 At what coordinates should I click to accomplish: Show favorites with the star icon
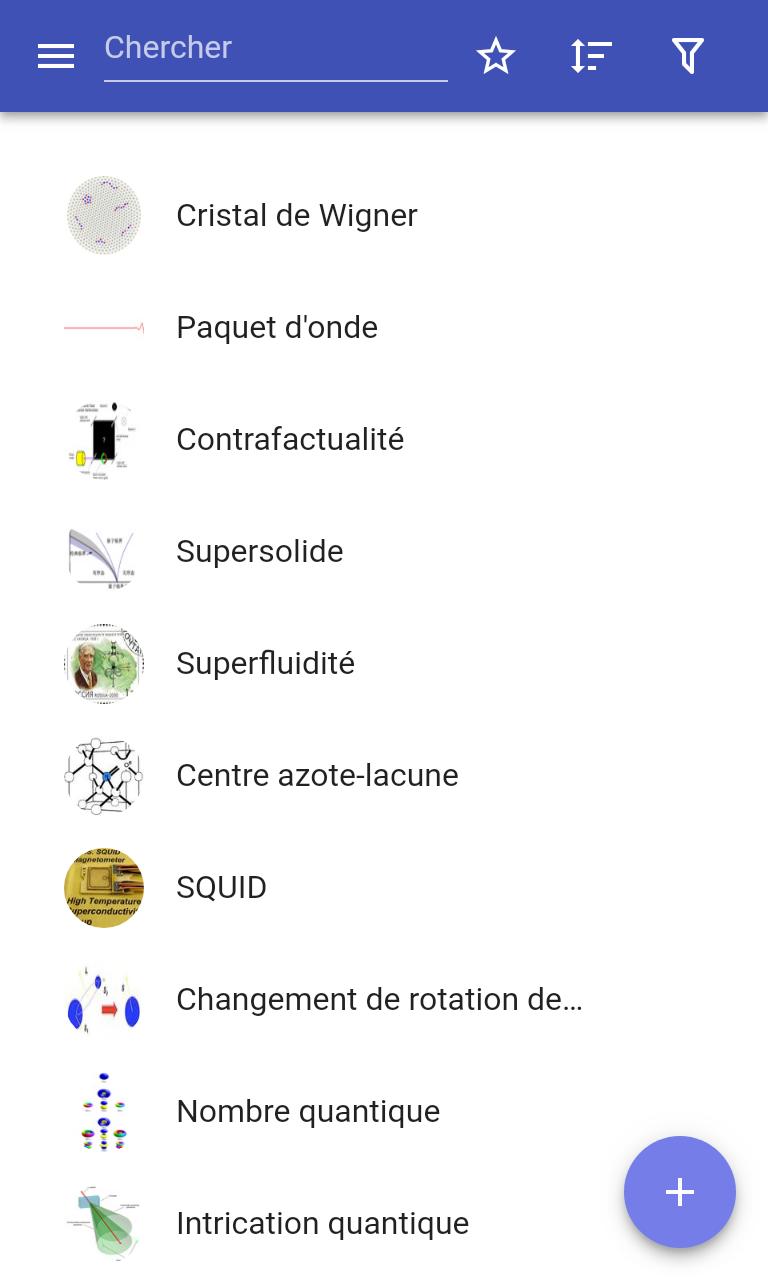pyautogui.click(x=496, y=56)
